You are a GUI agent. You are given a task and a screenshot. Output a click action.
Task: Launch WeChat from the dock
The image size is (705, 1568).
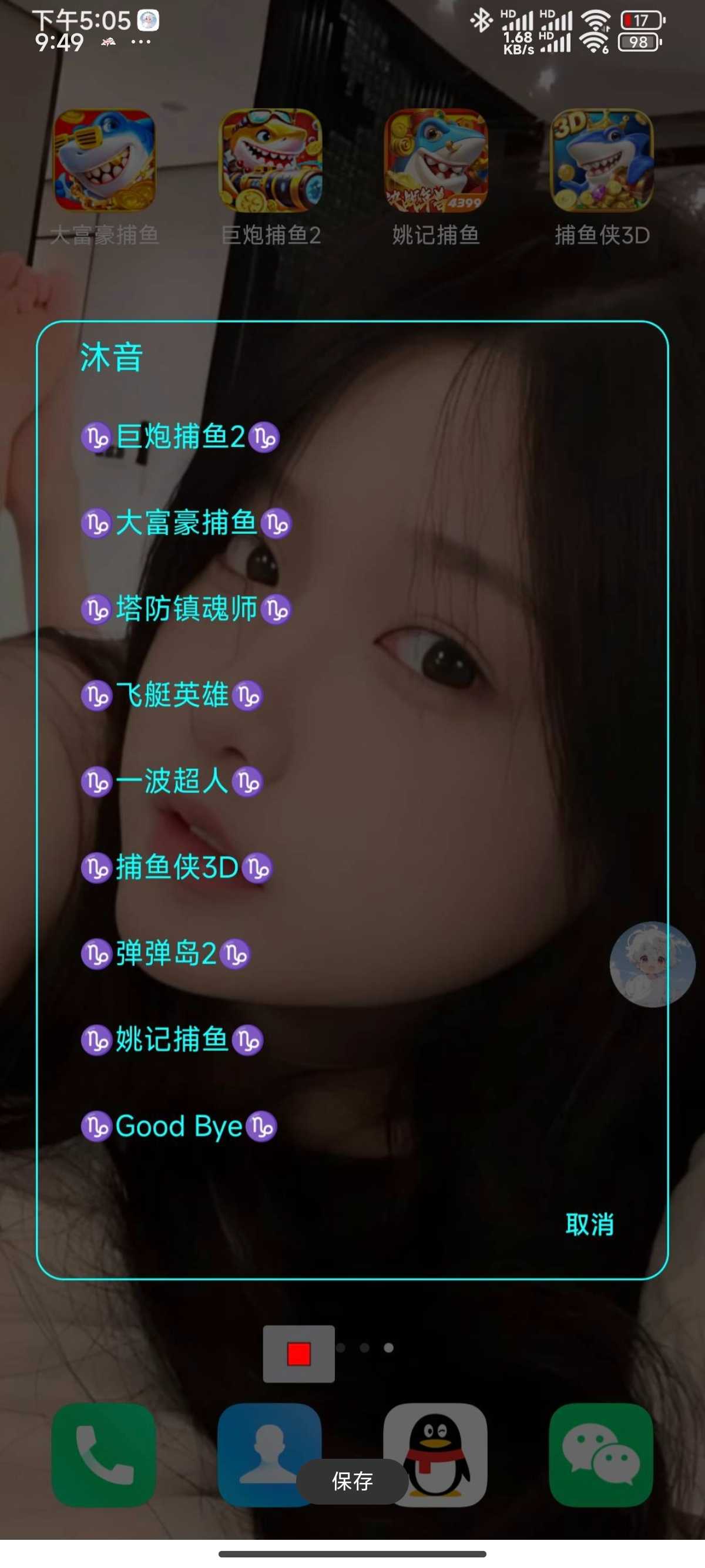coord(601,1455)
